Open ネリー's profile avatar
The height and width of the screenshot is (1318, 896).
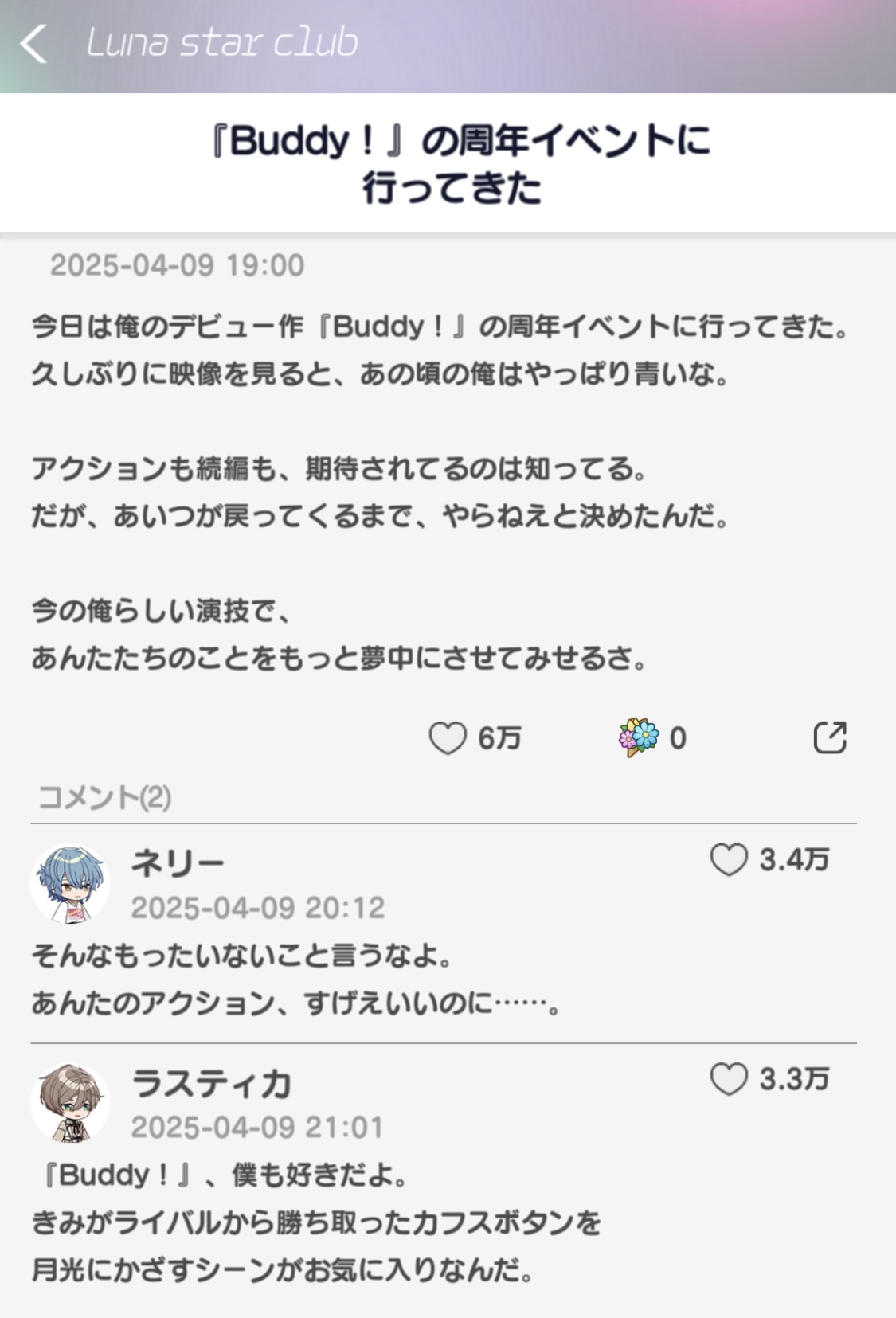click(70, 884)
